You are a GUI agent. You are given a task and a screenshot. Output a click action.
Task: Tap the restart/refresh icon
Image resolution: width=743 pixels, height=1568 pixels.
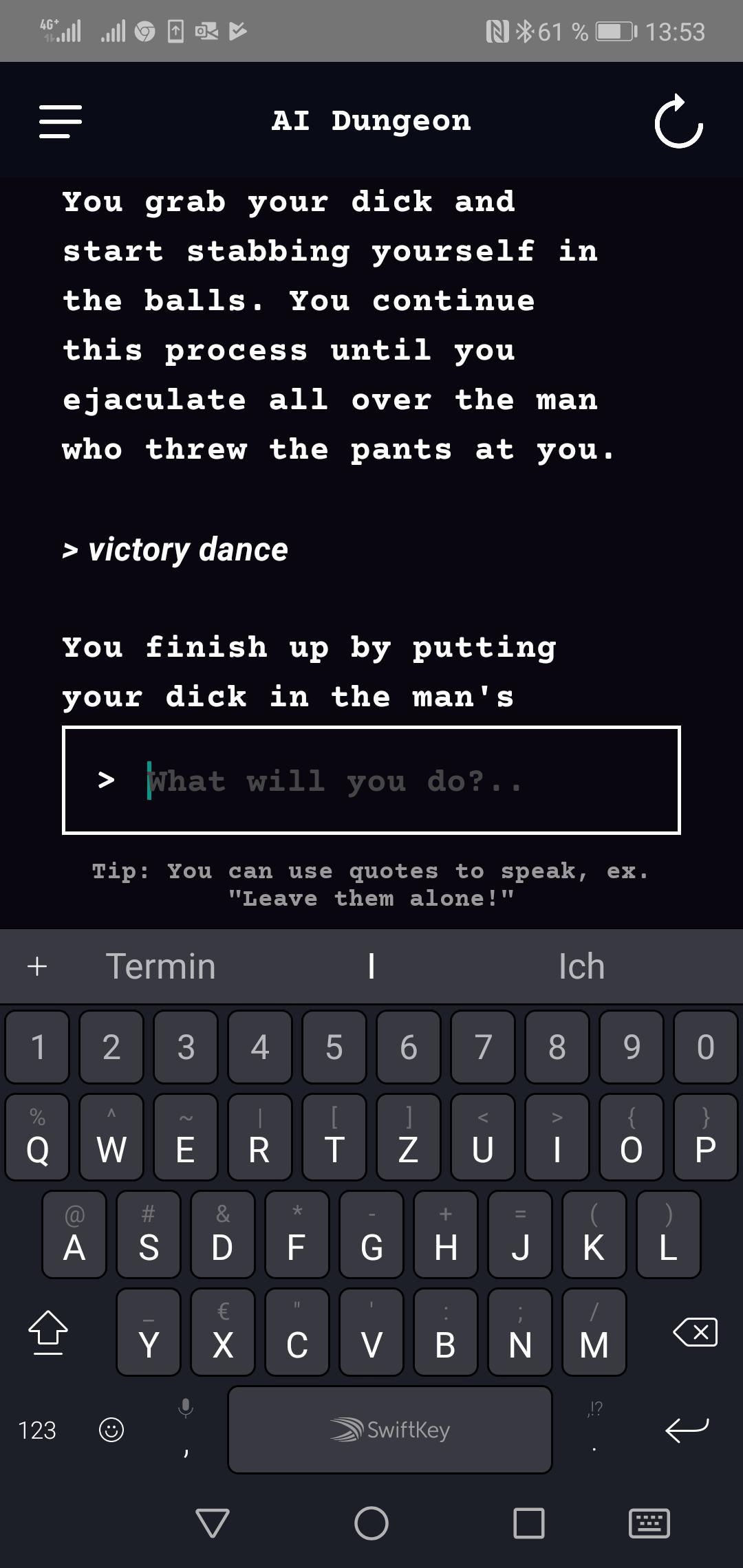pyautogui.click(x=678, y=122)
